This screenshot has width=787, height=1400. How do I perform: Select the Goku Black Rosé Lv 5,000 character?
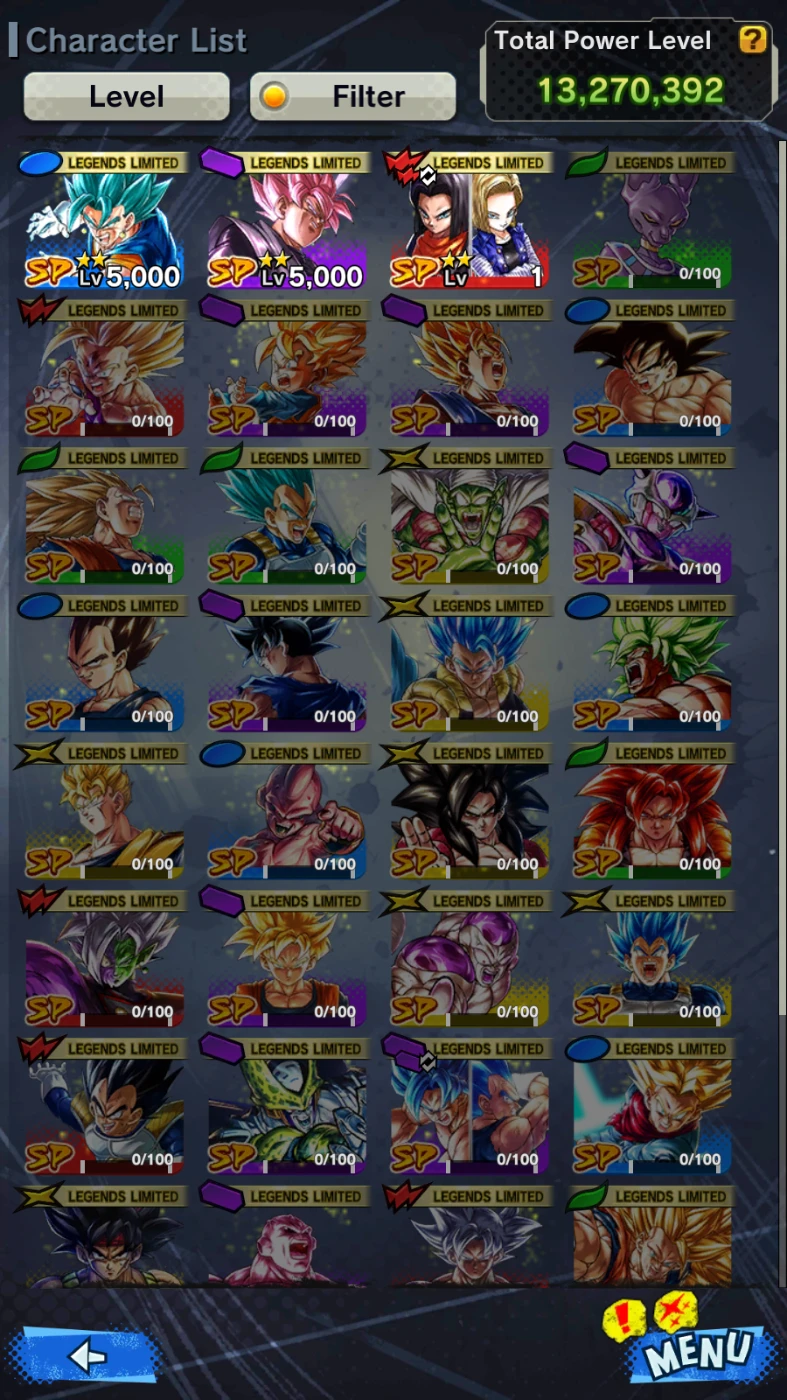[286, 221]
